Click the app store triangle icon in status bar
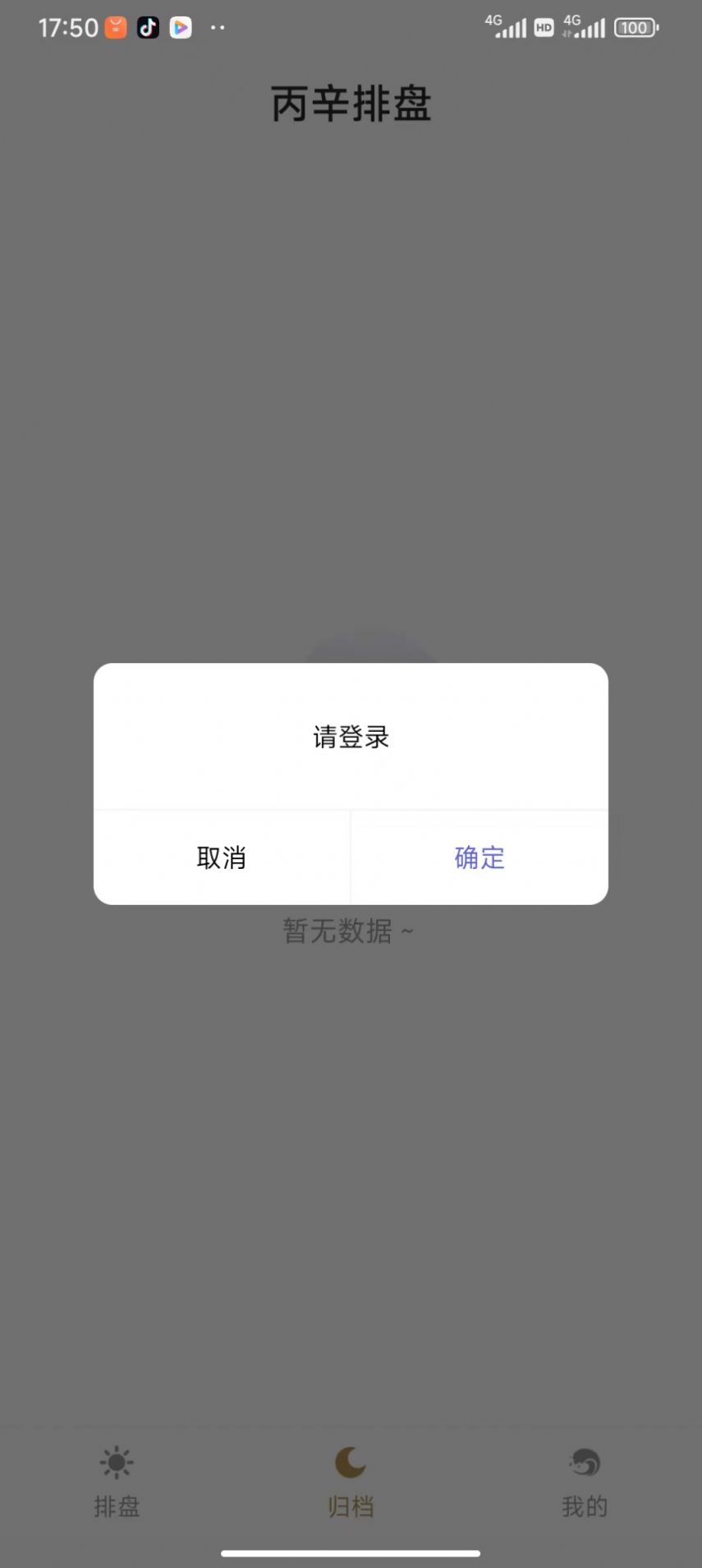This screenshot has height=1568, width=702. point(181,27)
